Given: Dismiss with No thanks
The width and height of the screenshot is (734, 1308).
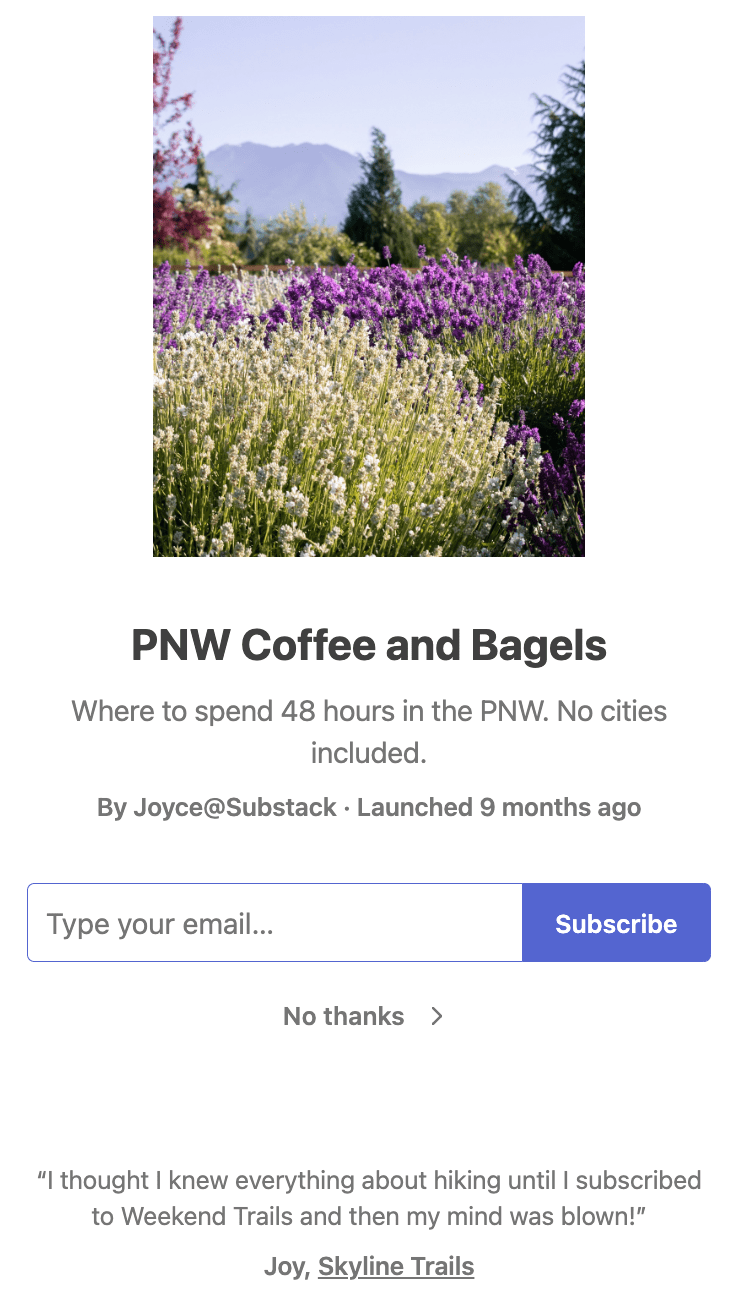Looking at the screenshot, I should [363, 1017].
